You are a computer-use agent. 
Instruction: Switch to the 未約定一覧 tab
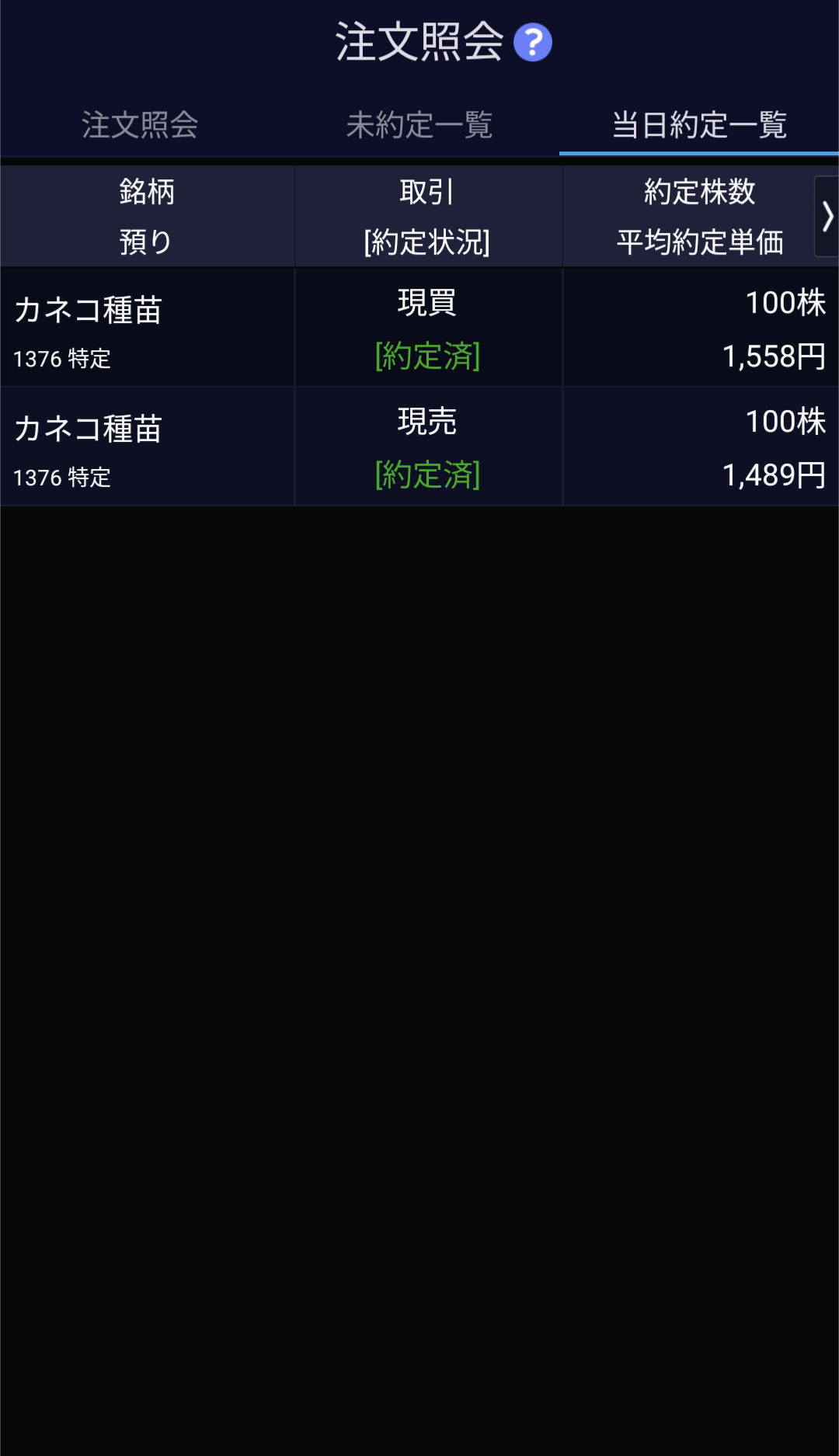[x=419, y=125]
